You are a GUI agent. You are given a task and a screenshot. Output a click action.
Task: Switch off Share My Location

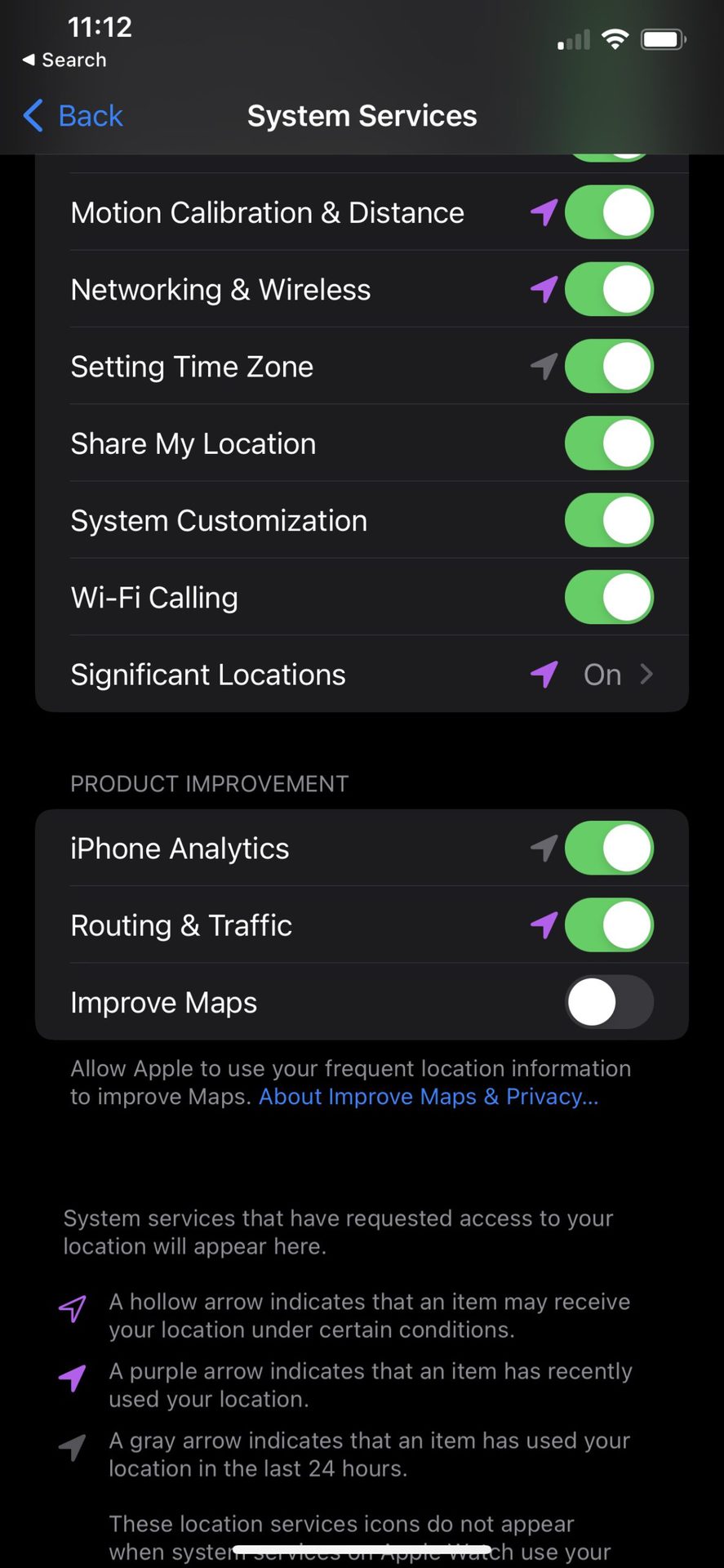tap(609, 443)
